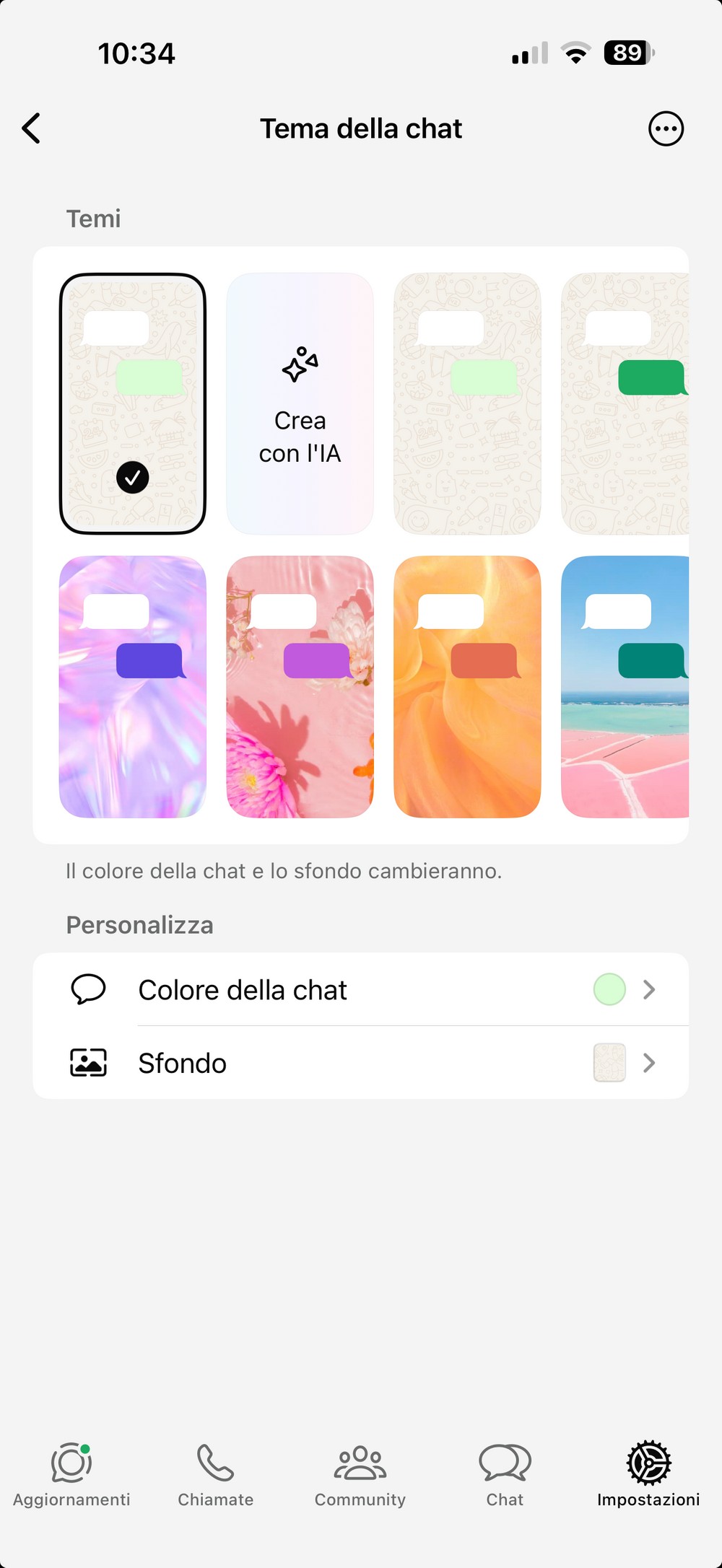The image size is (722, 1568).
Task: Open Colore della chat settings
Action: (360, 989)
